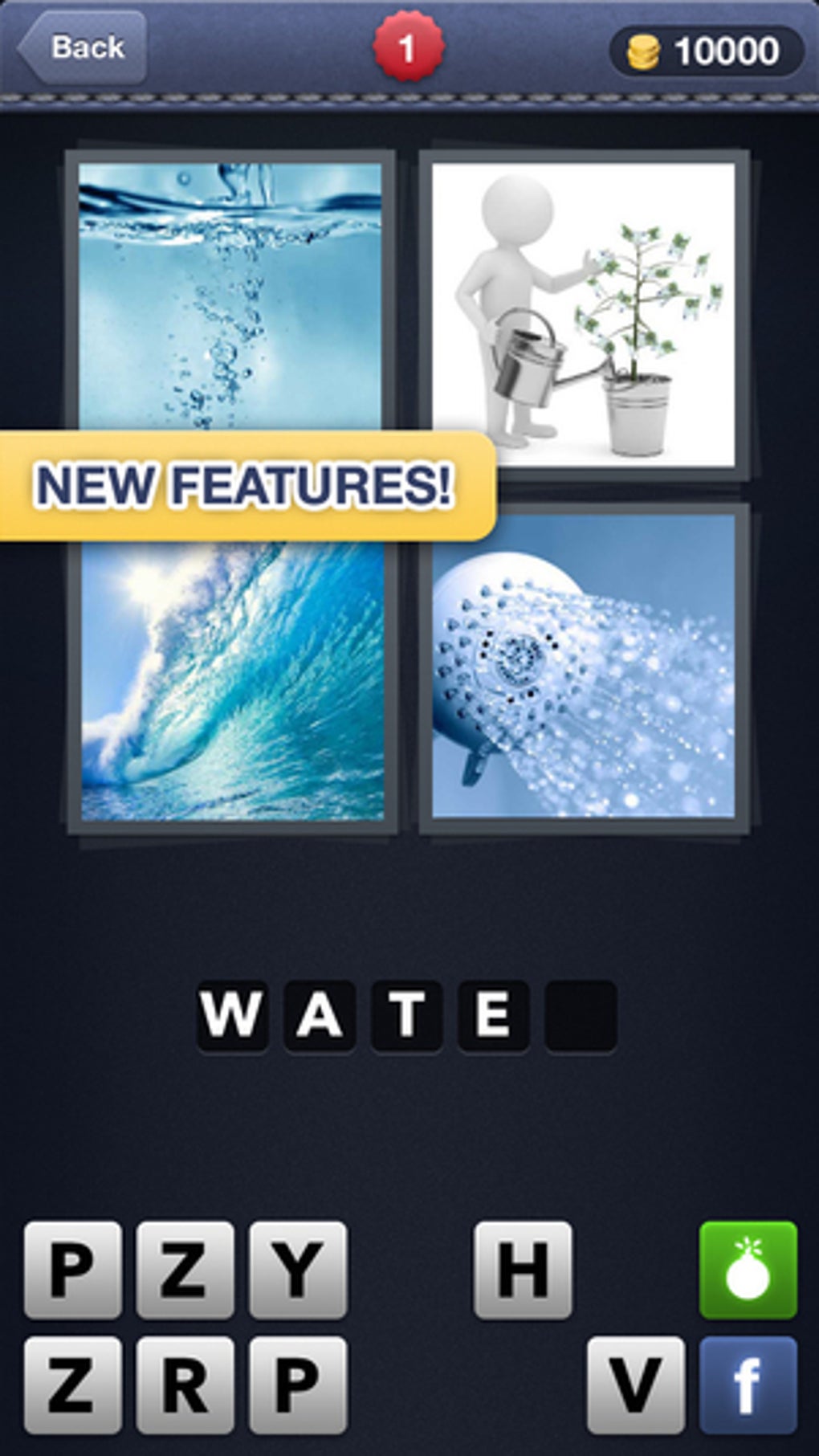
Task: Go back using the Back button
Action: (x=82, y=47)
